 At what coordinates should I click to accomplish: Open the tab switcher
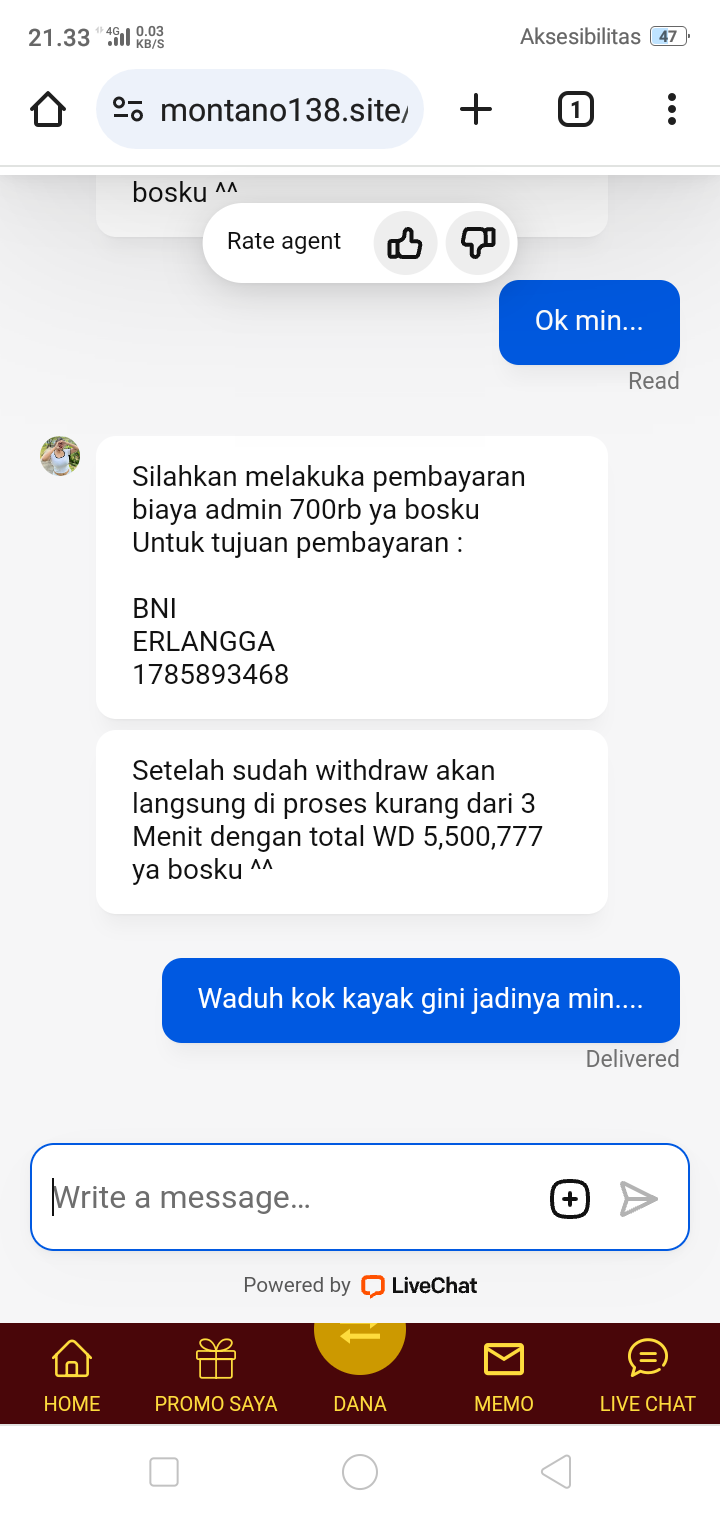575,109
